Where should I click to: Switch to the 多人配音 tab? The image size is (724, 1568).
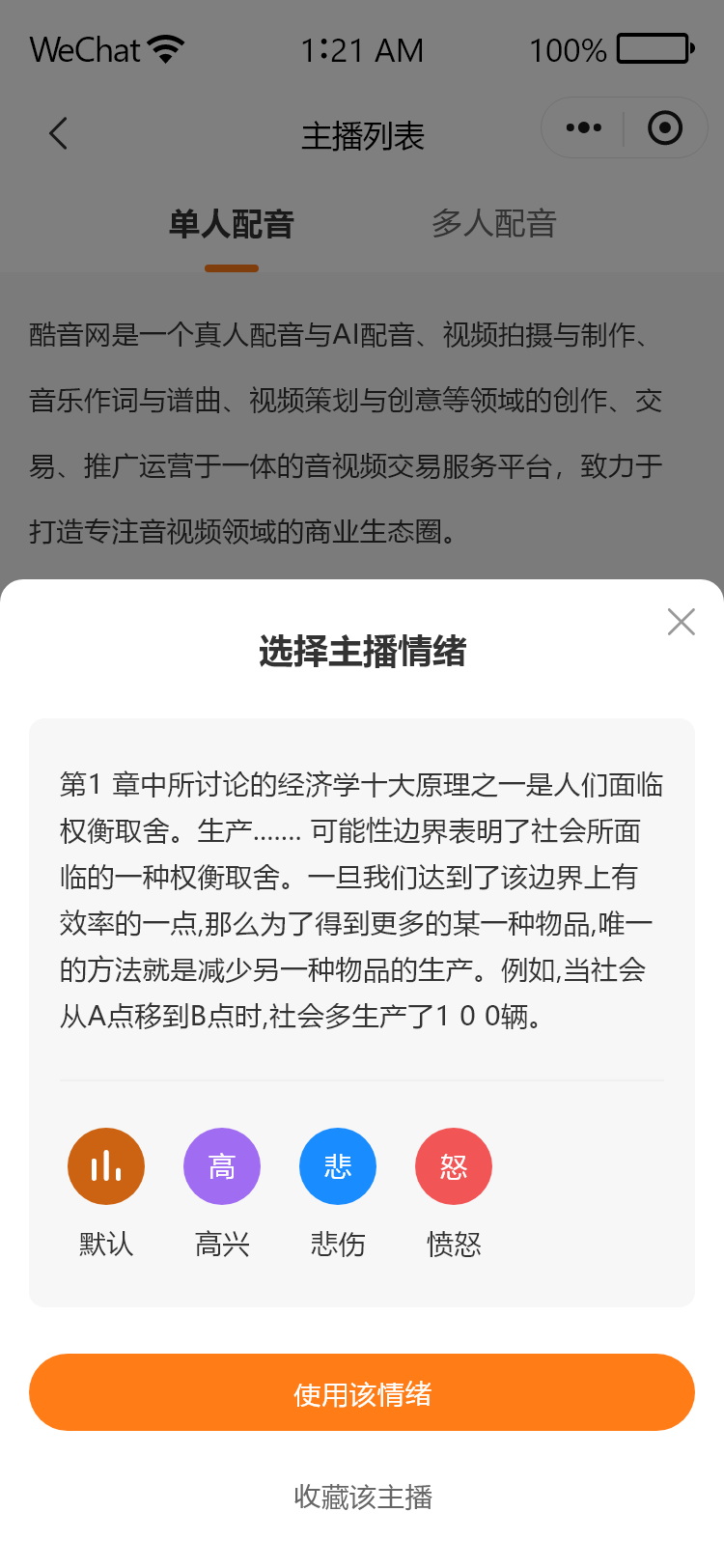point(493,224)
